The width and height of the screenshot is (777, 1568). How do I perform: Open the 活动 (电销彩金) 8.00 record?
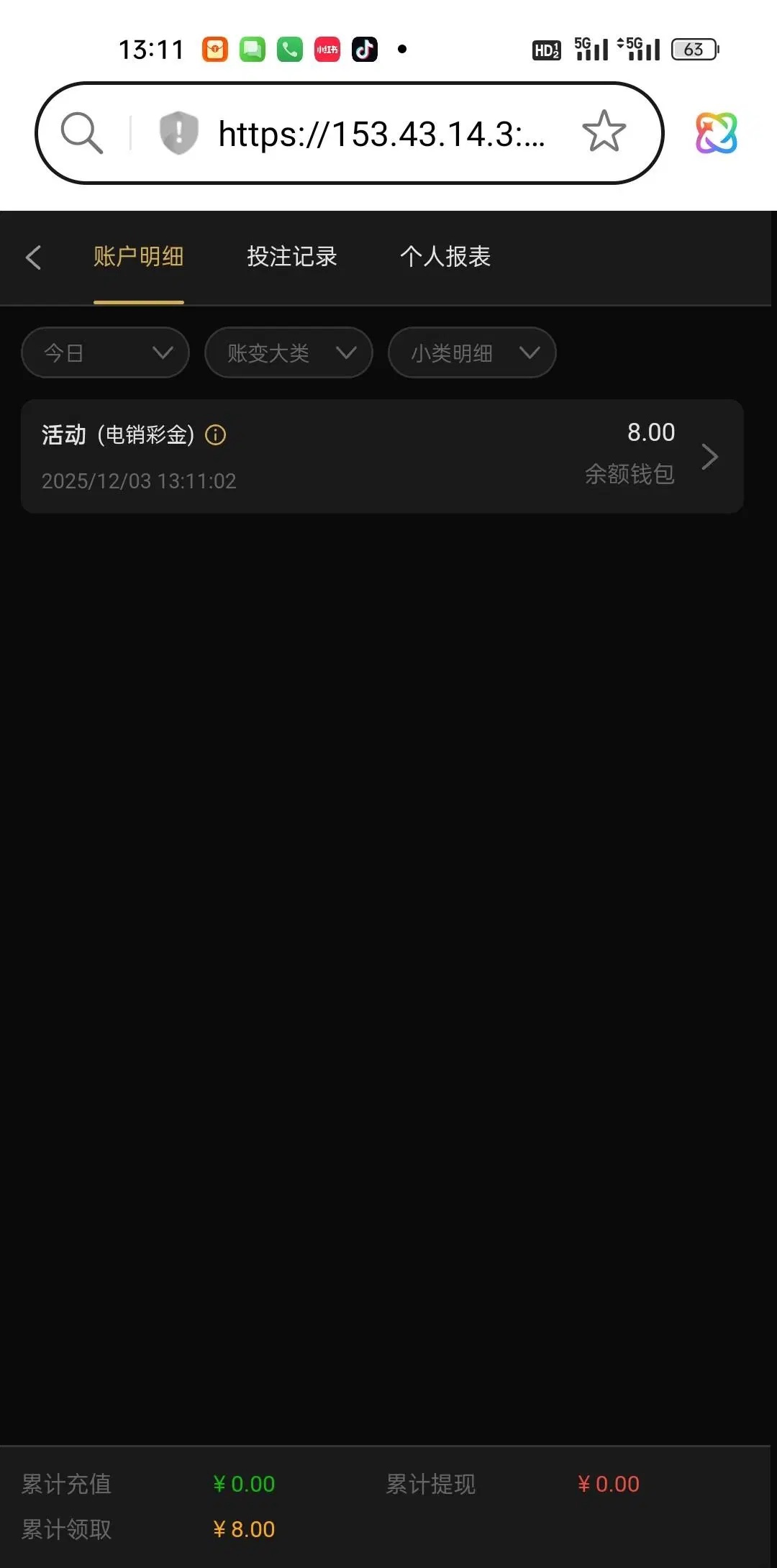click(x=381, y=456)
